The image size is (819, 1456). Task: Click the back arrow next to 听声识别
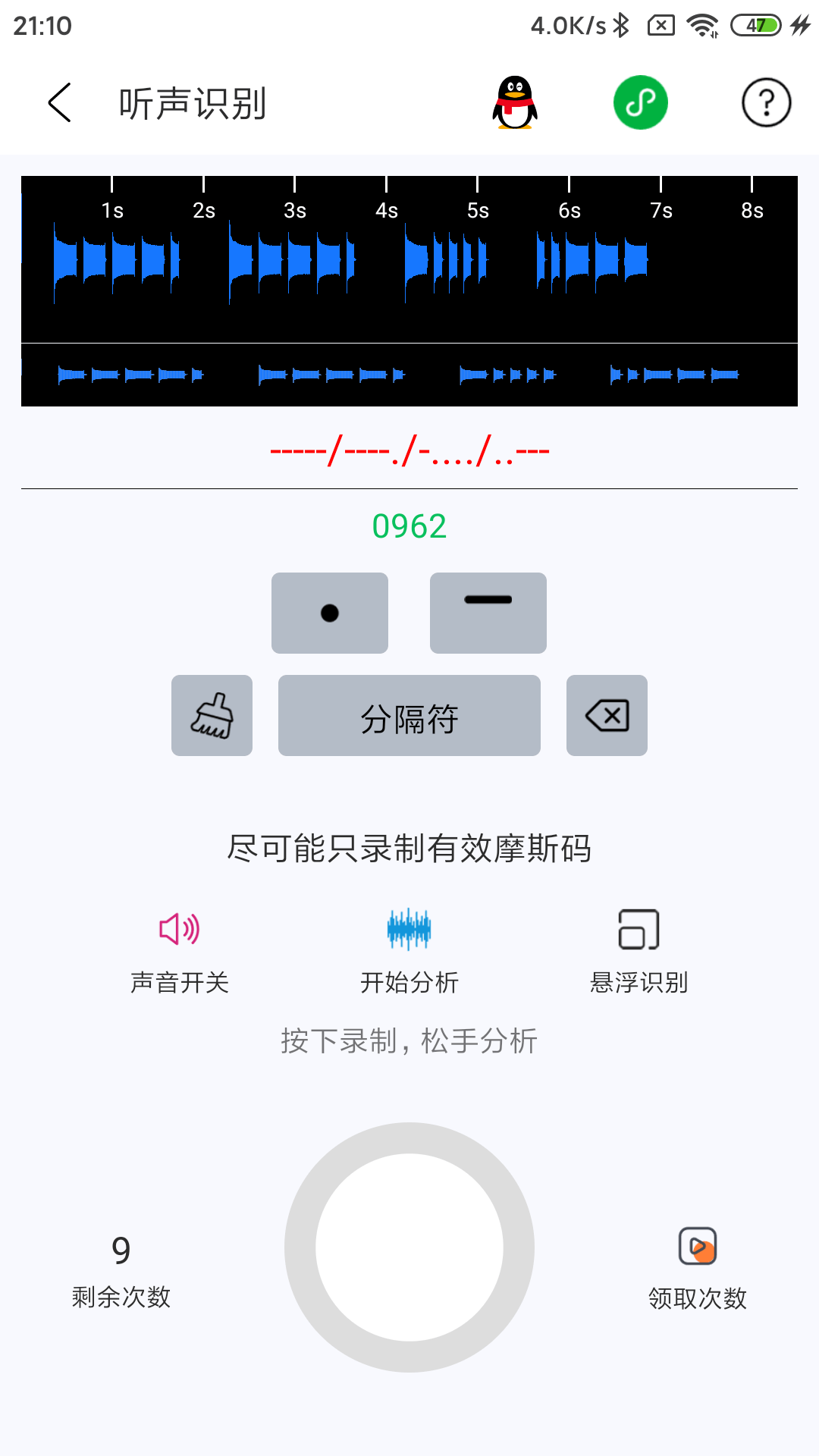click(x=58, y=102)
